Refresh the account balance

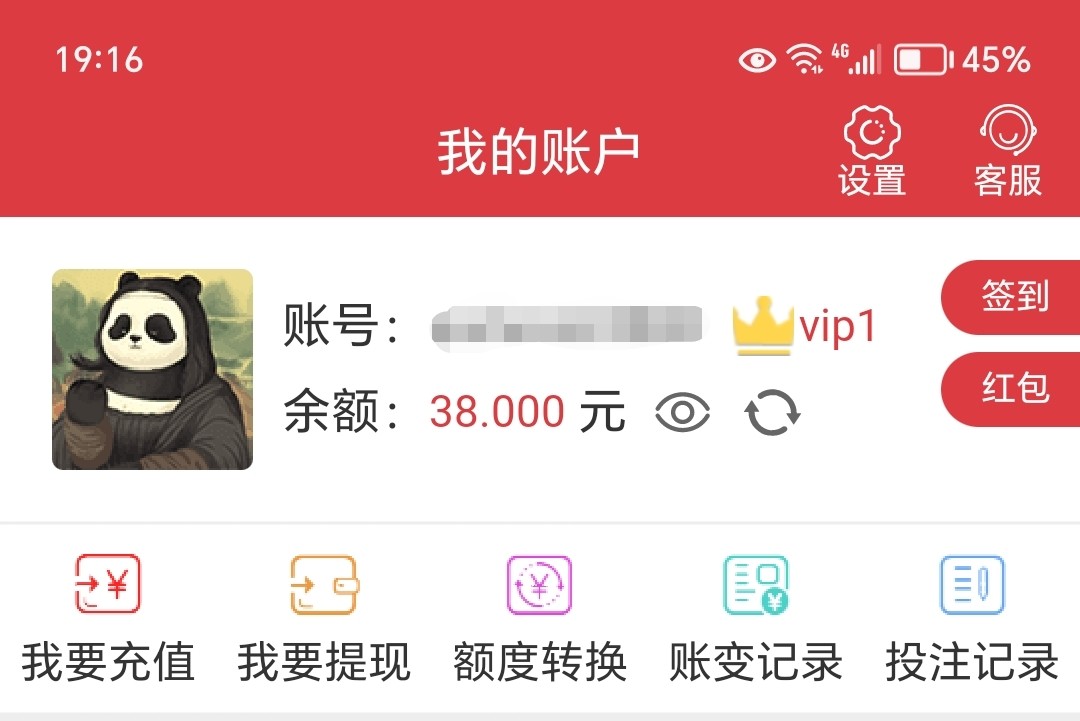[773, 413]
